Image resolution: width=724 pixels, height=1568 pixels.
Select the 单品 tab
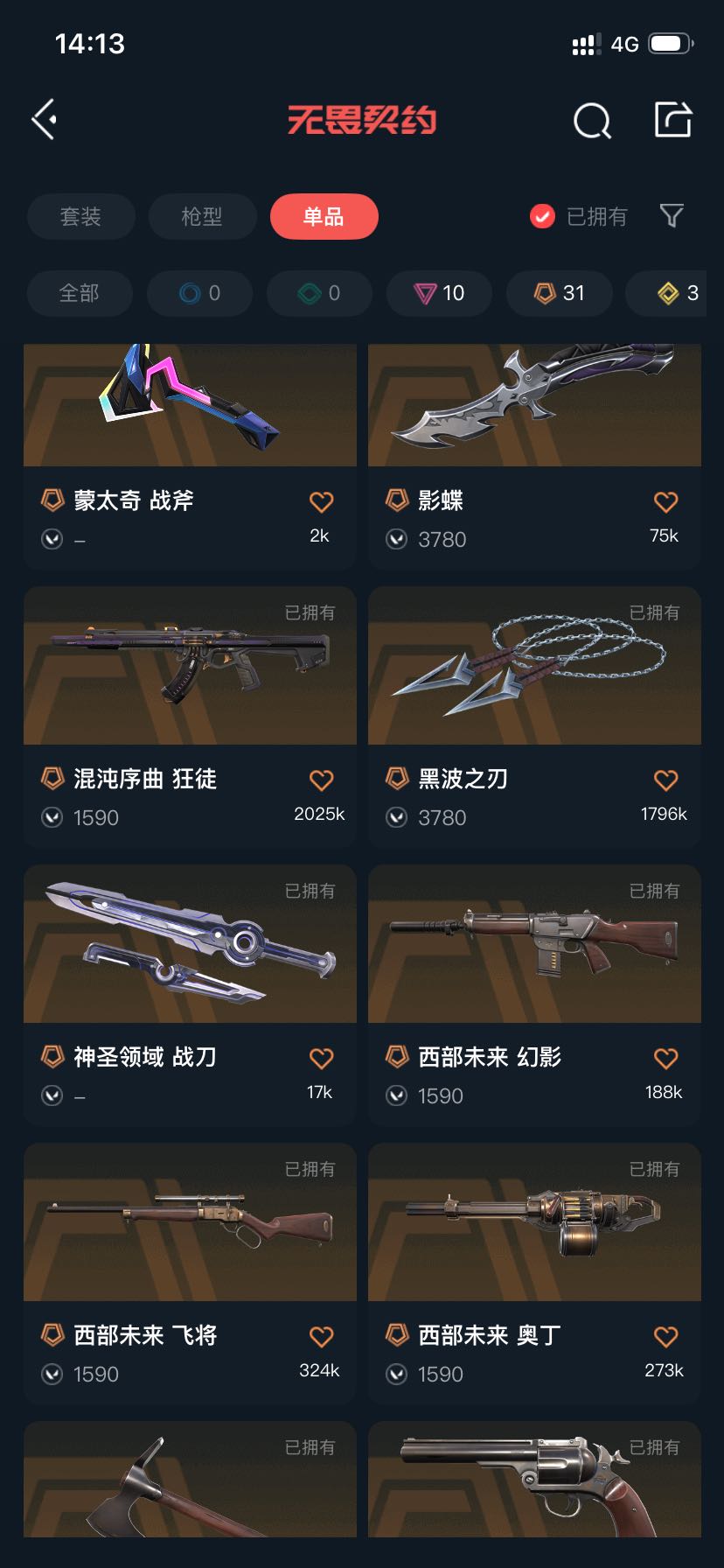tap(324, 216)
